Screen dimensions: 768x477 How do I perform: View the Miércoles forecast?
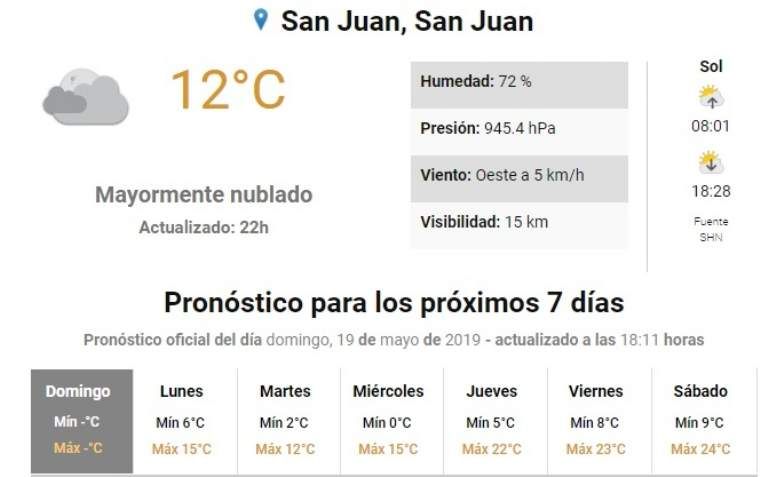(388, 420)
